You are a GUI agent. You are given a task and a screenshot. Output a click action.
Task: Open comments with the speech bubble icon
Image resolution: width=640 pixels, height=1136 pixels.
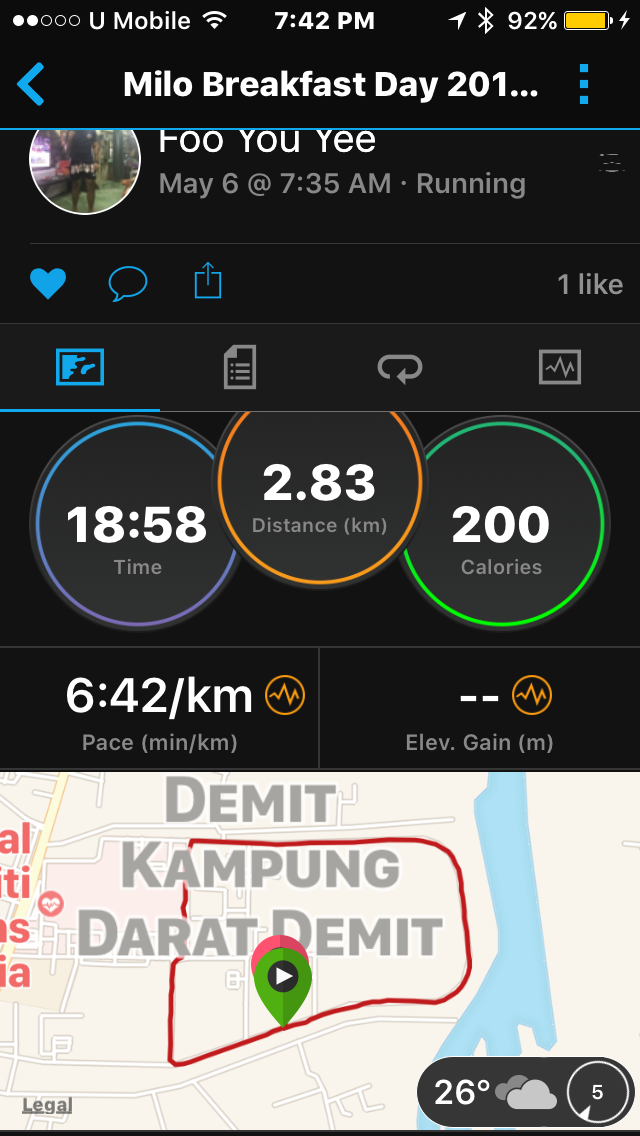click(128, 283)
